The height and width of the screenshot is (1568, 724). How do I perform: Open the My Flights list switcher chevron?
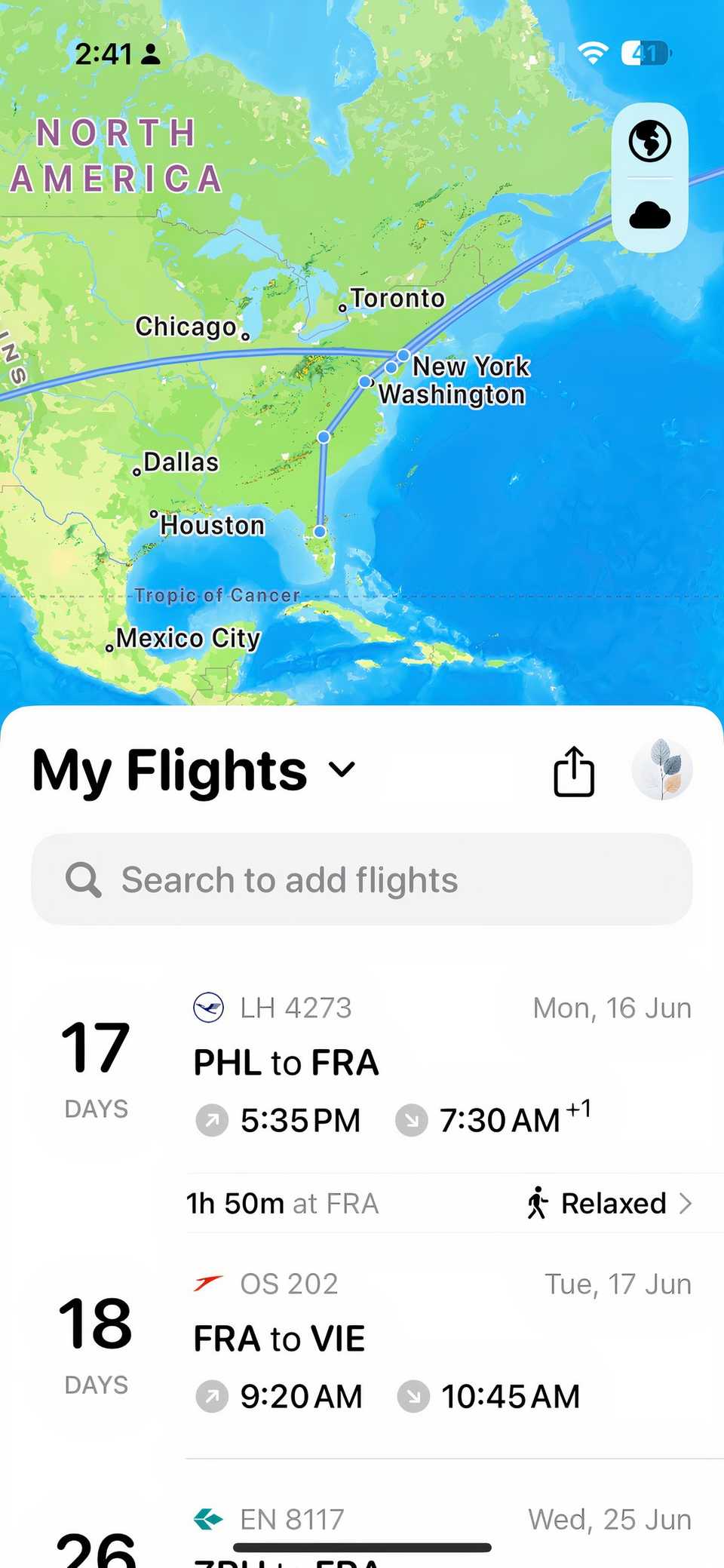(x=341, y=770)
